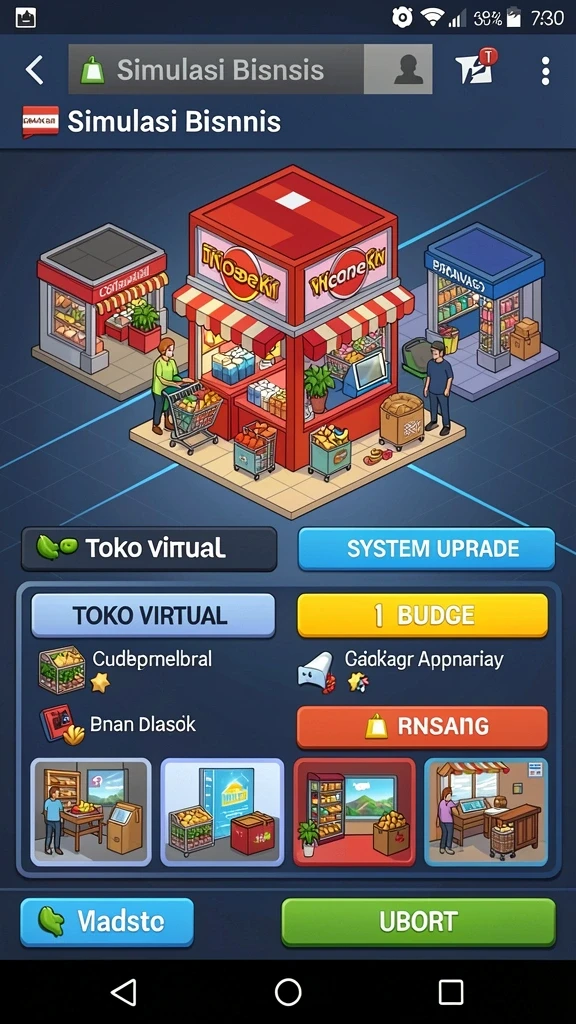The height and width of the screenshot is (1024, 576).
Task: Select the dark Toko Virtual button
Action: [x=149, y=549]
